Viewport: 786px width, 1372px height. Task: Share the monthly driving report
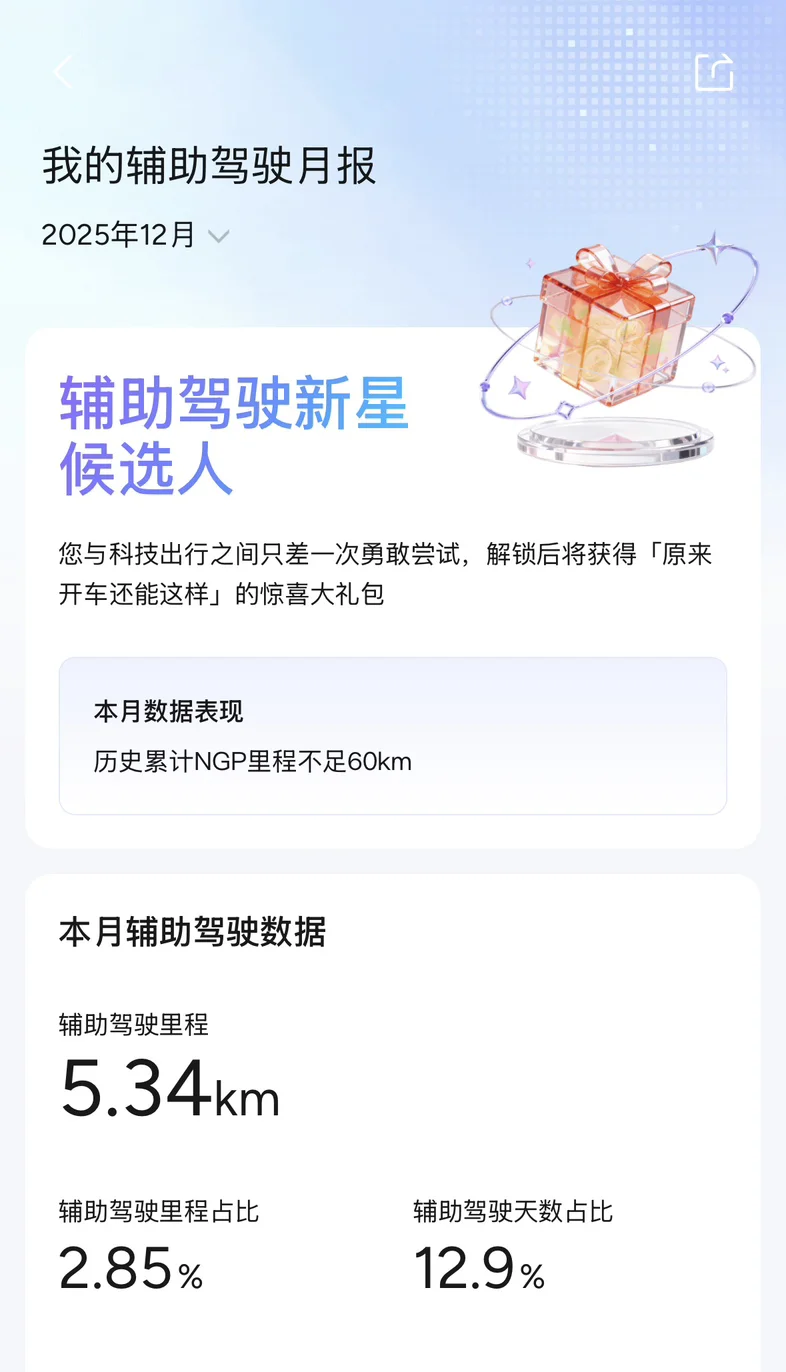714,72
